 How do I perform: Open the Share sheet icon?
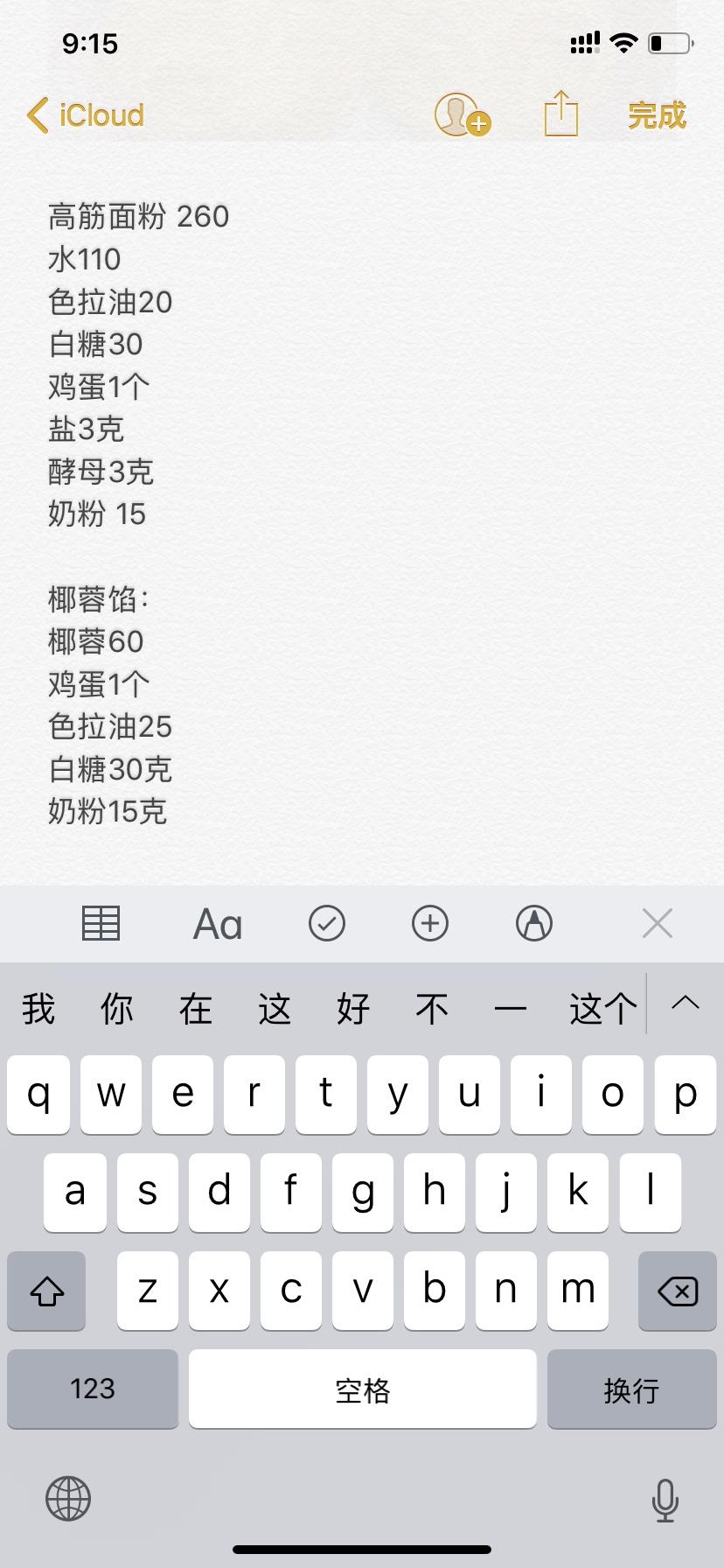click(560, 115)
